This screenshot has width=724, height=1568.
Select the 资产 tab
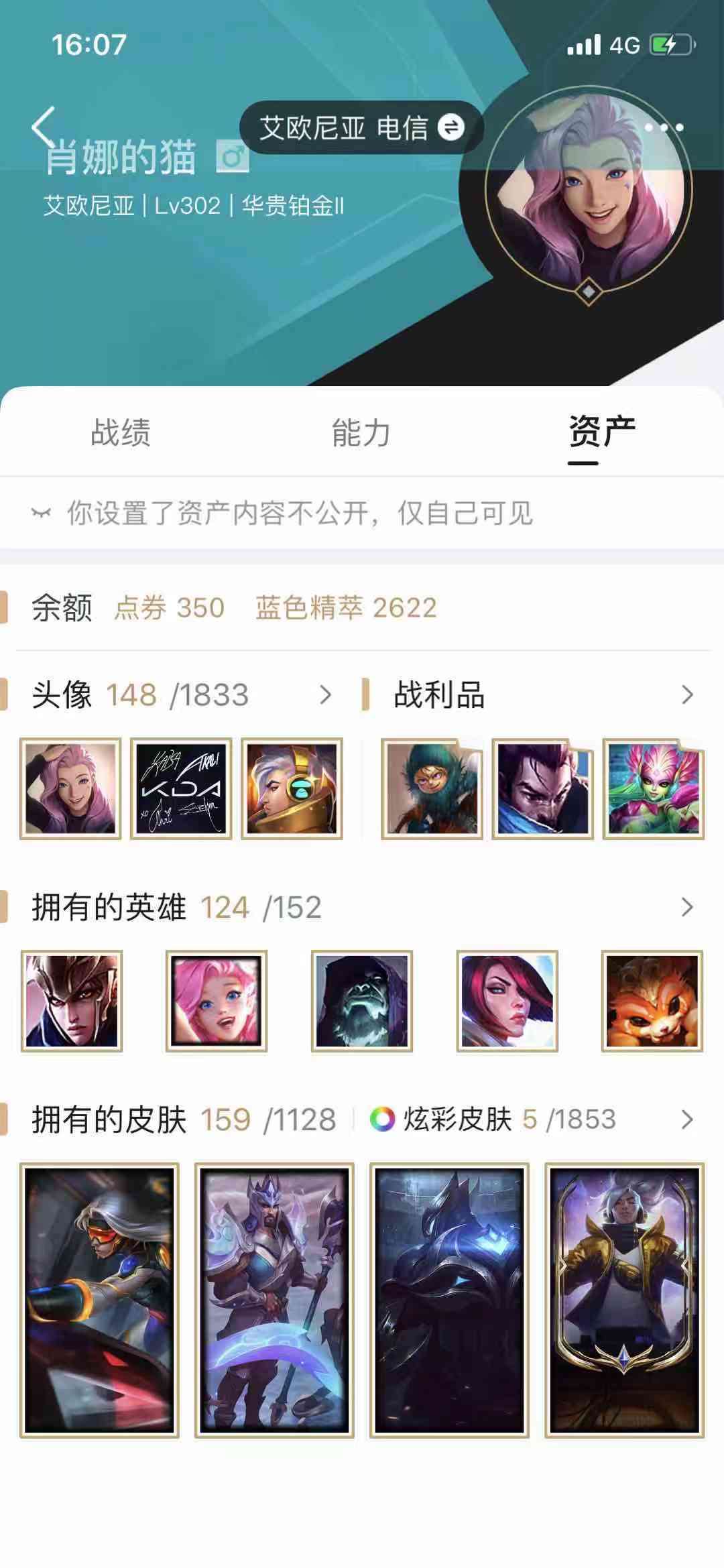pyautogui.click(x=602, y=432)
